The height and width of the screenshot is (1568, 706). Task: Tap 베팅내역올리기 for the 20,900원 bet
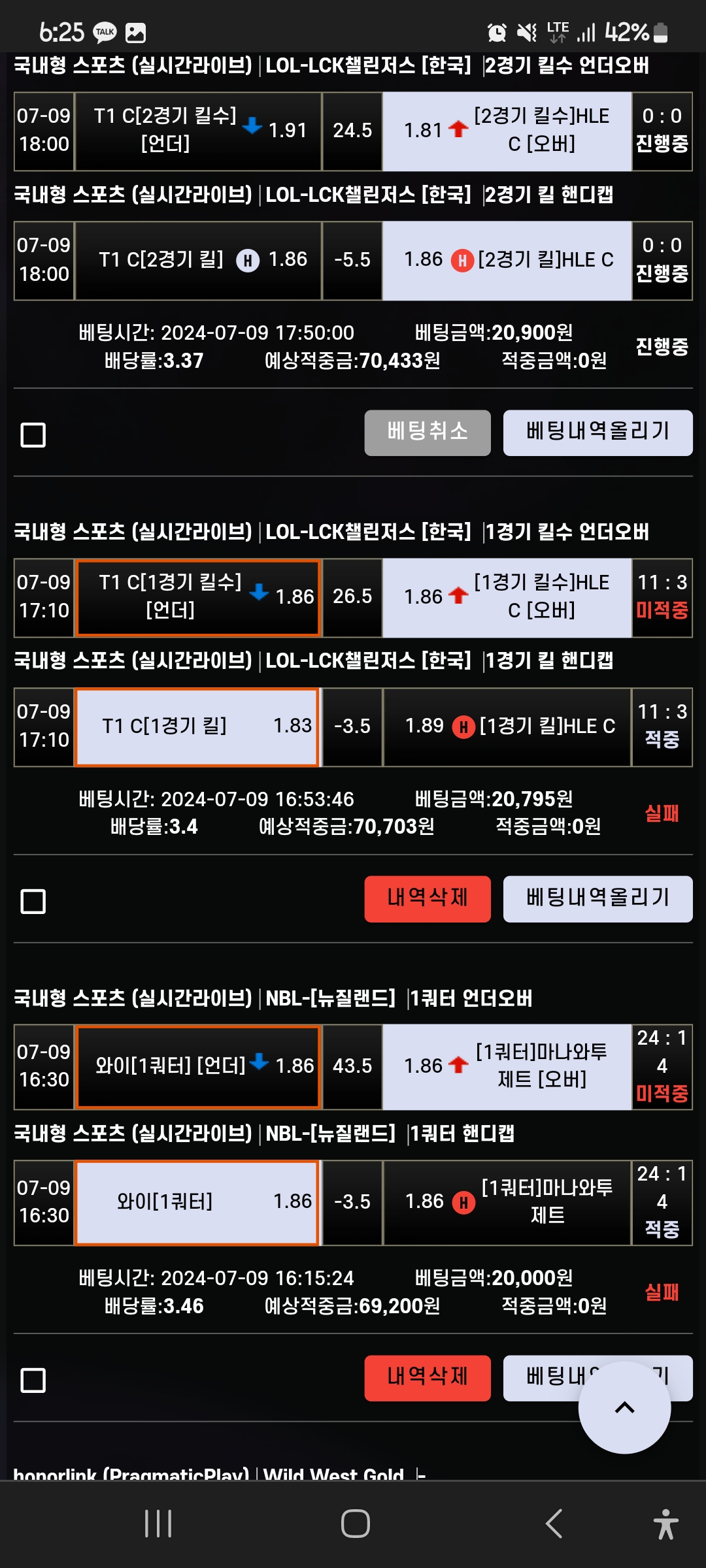pyautogui.click(x=597, y=433)
